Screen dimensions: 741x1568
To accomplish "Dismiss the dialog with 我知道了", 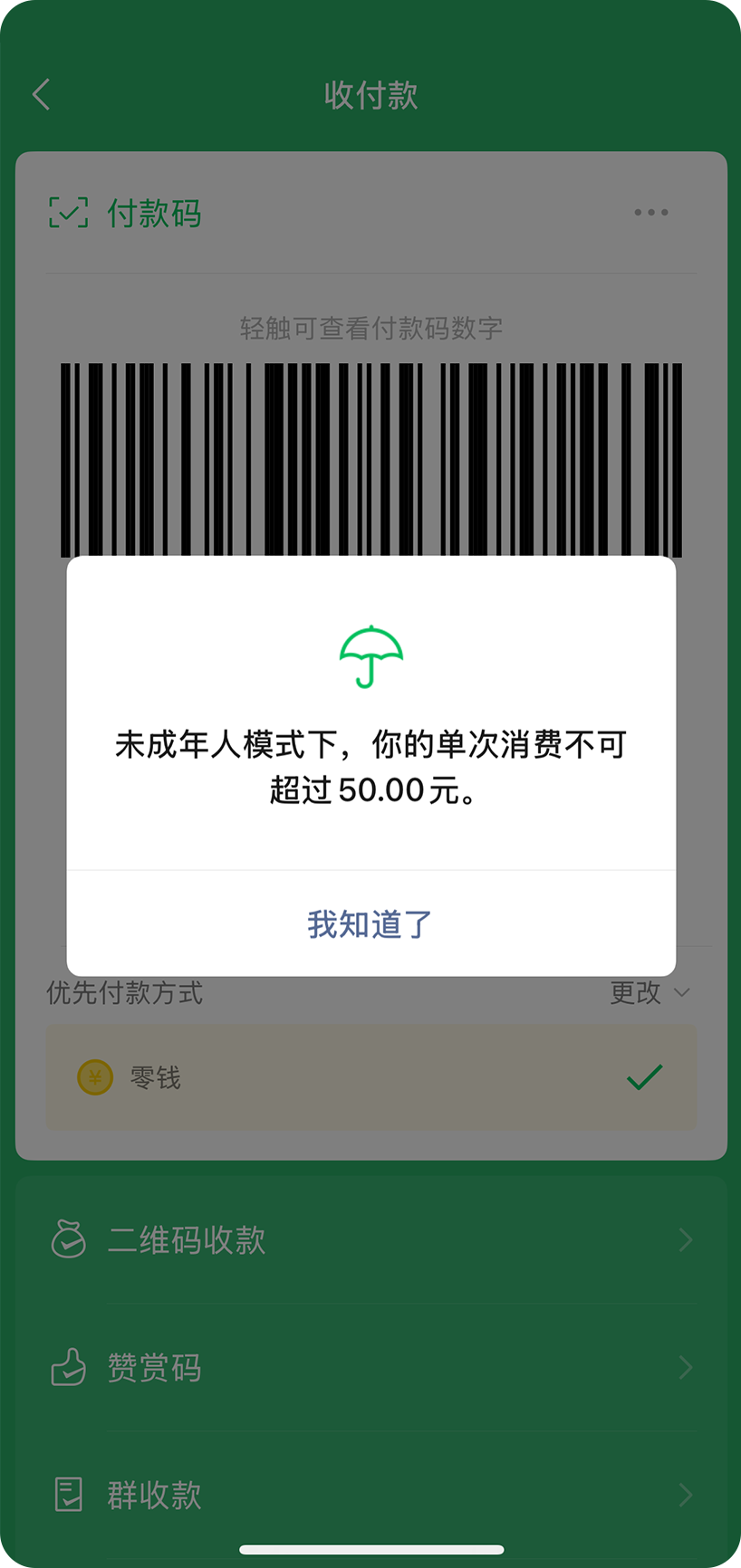I will pyautogui.click(x=370, y=923).
